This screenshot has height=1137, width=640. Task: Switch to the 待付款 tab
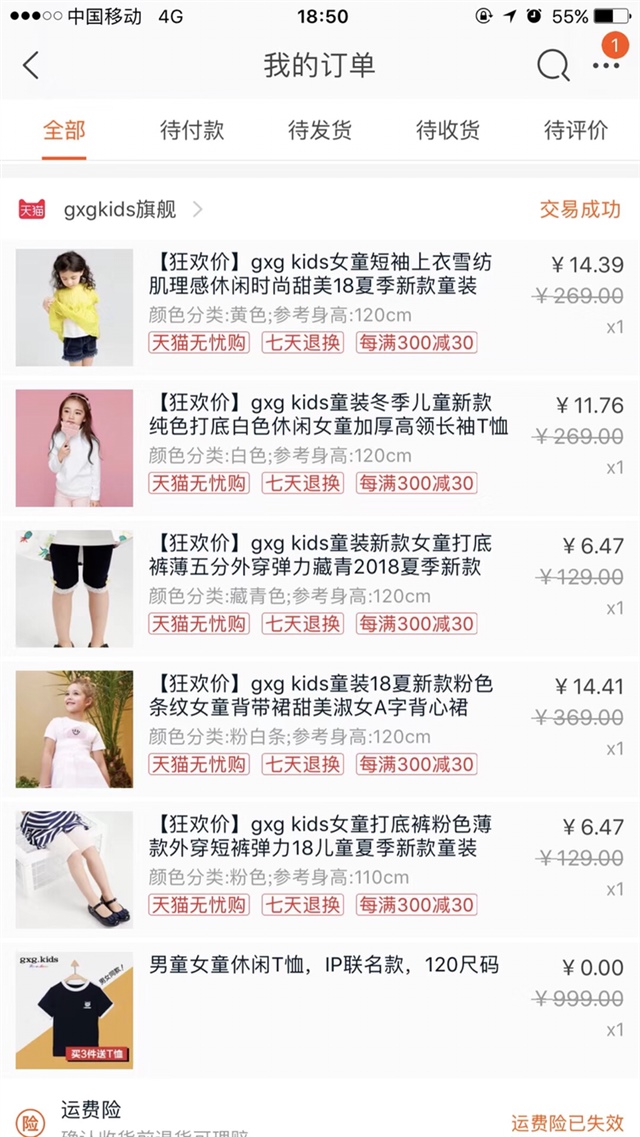[192, 130]
